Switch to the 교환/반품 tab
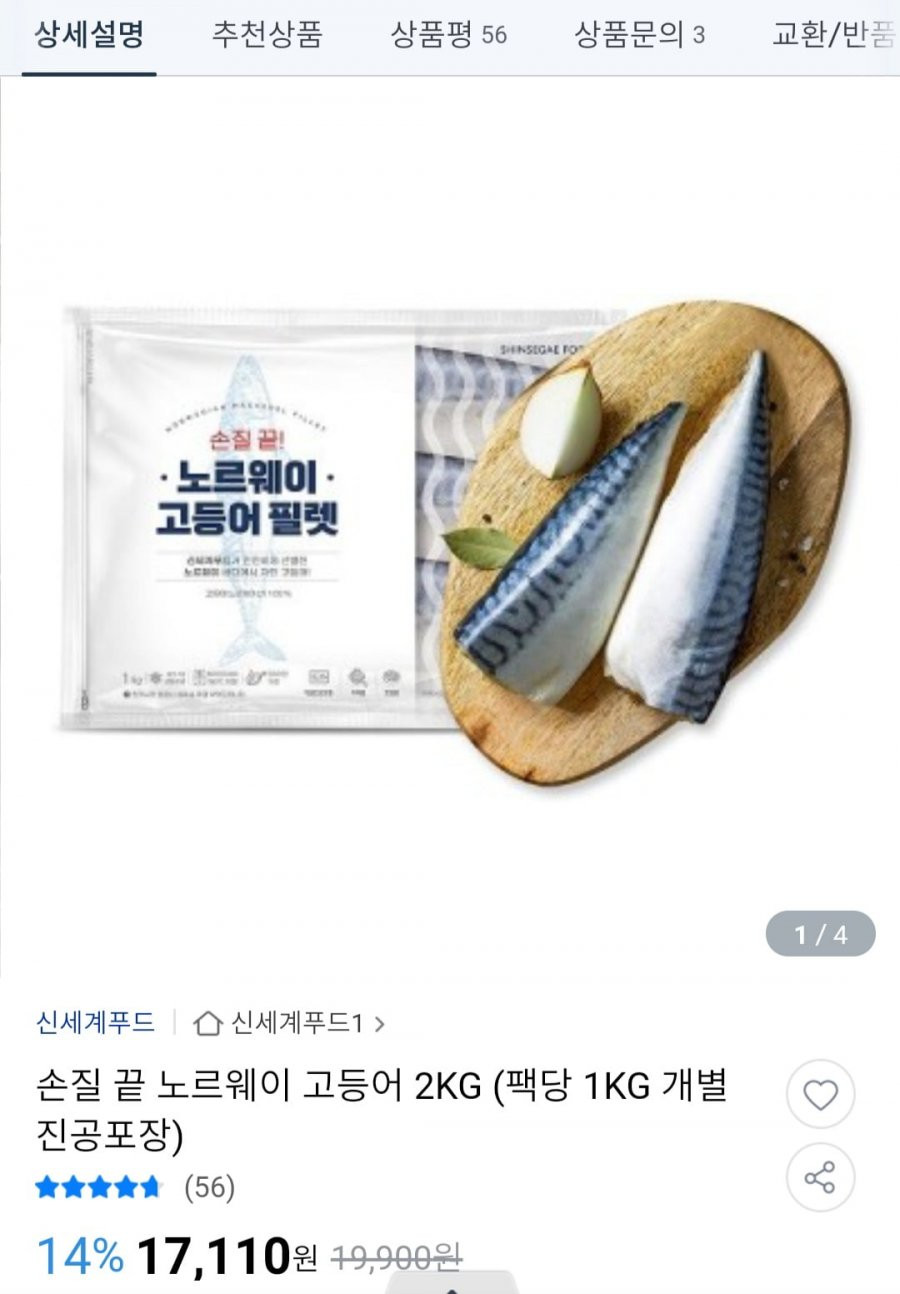 832,36
